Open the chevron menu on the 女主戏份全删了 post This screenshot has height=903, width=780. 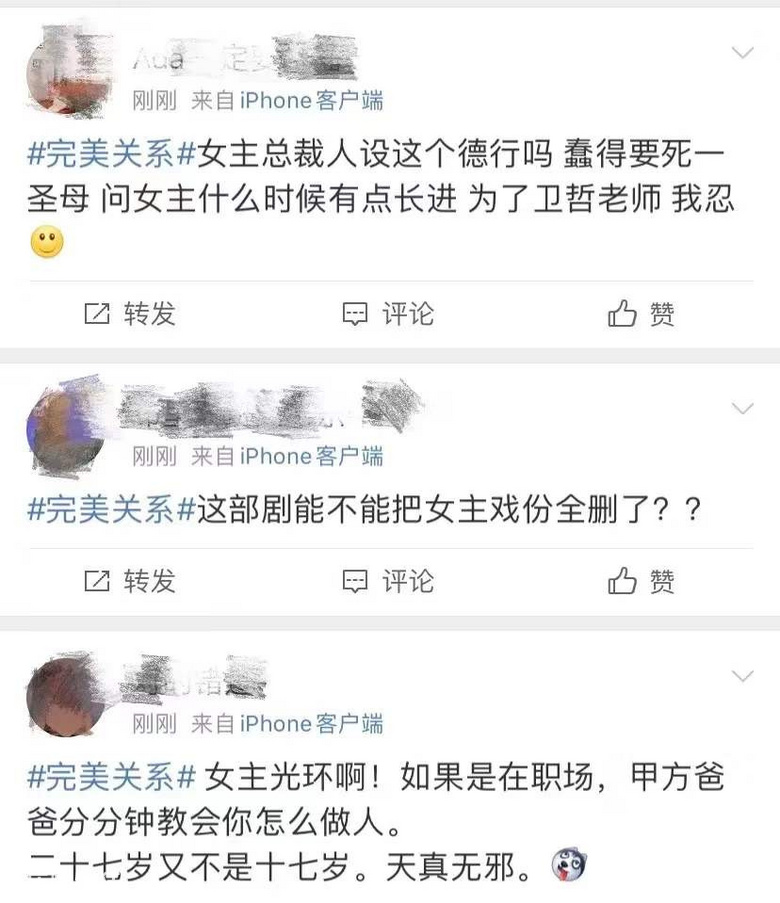(x=742, y=408)
